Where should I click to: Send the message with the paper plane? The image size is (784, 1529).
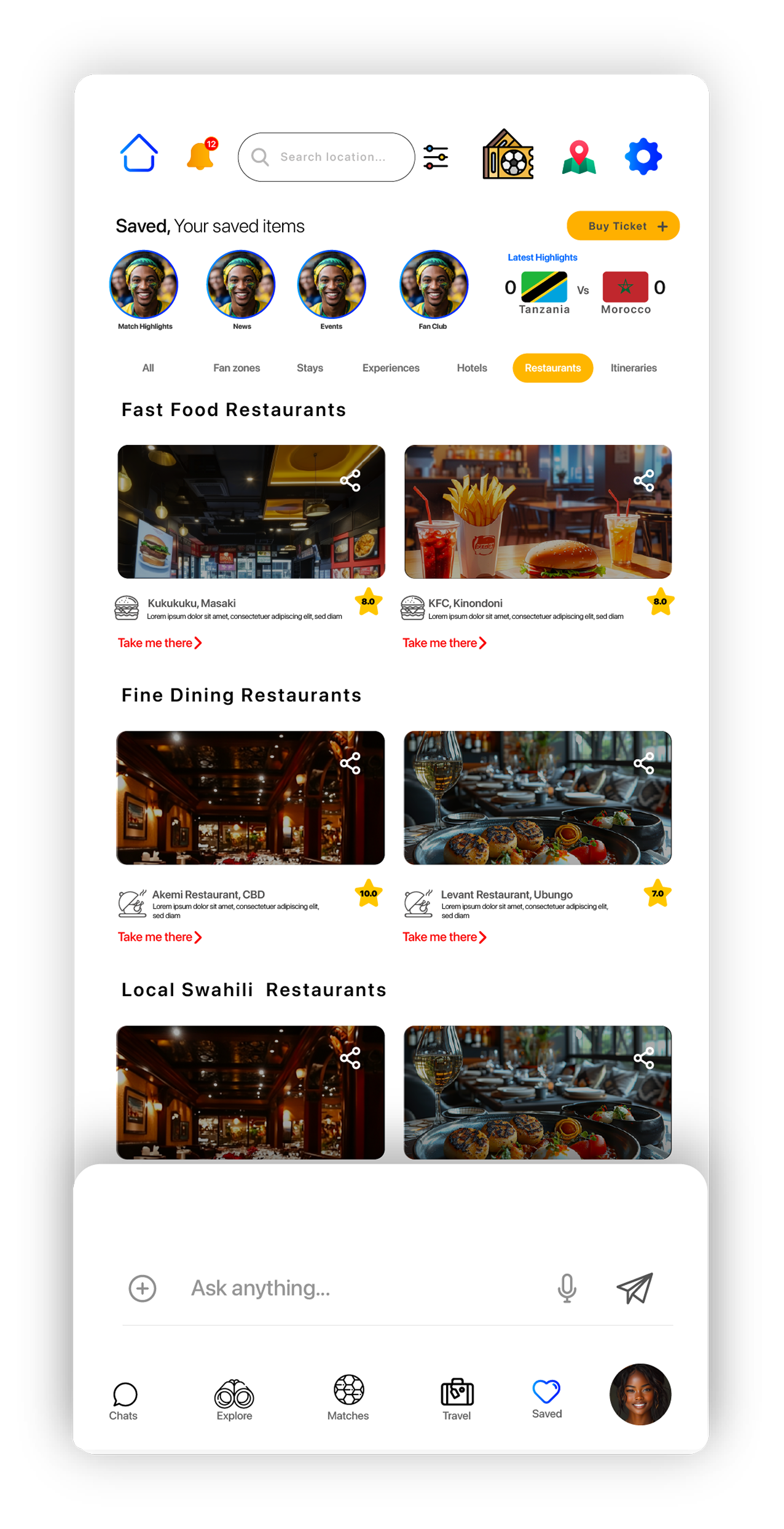(635, 1288)
